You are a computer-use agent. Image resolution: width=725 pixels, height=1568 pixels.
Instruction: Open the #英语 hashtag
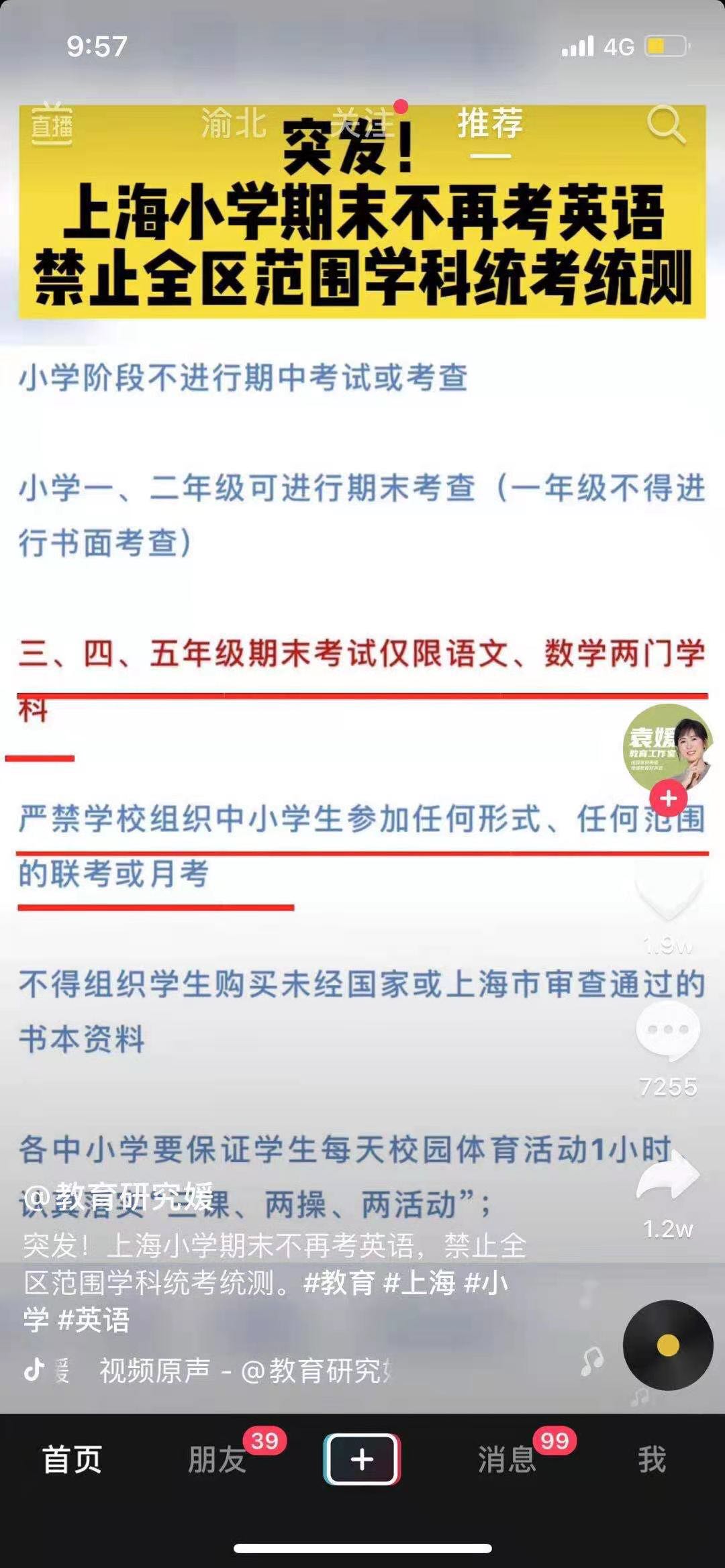tap(94, 1320)
